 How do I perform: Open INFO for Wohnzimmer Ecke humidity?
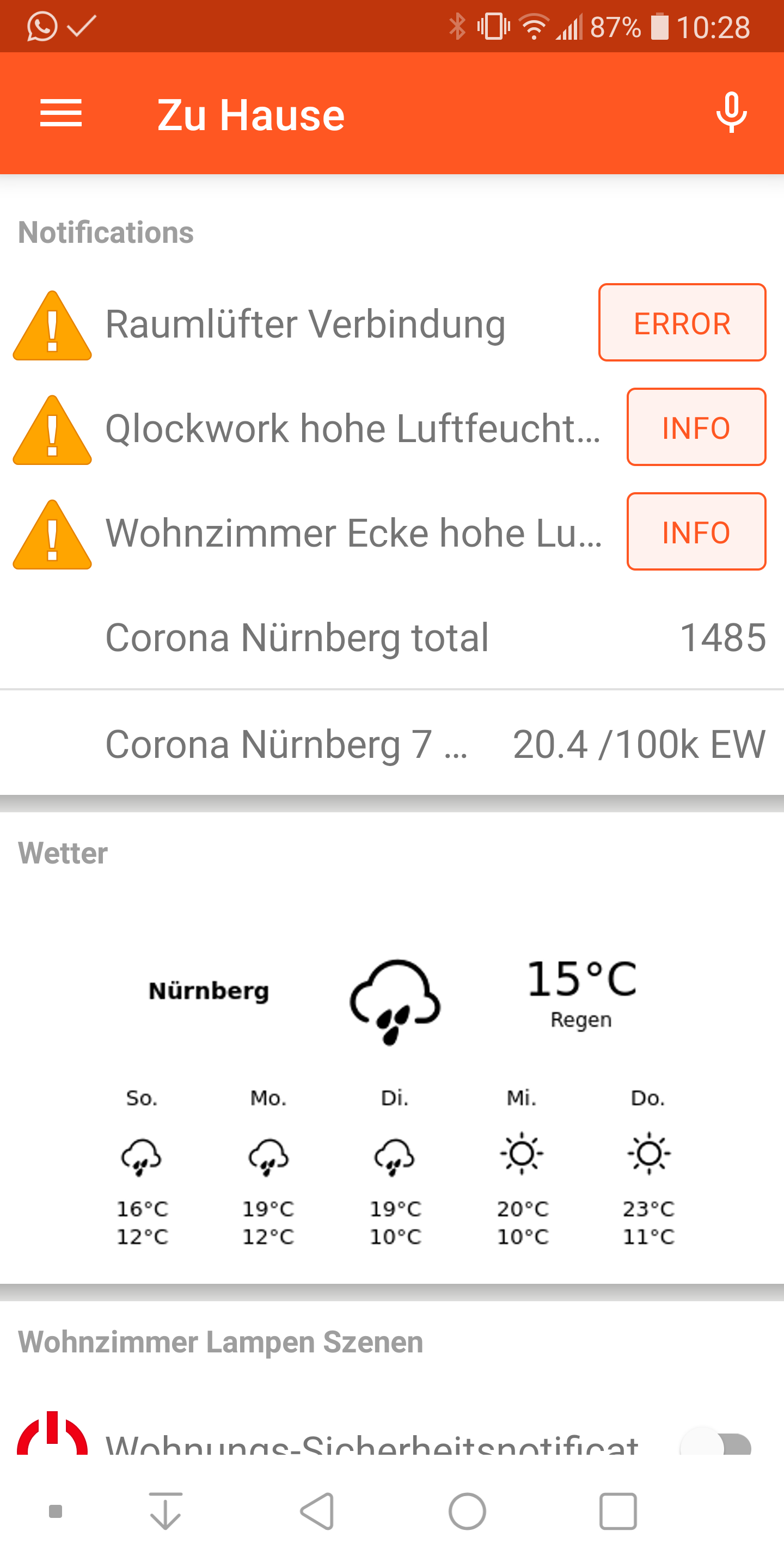696,531
